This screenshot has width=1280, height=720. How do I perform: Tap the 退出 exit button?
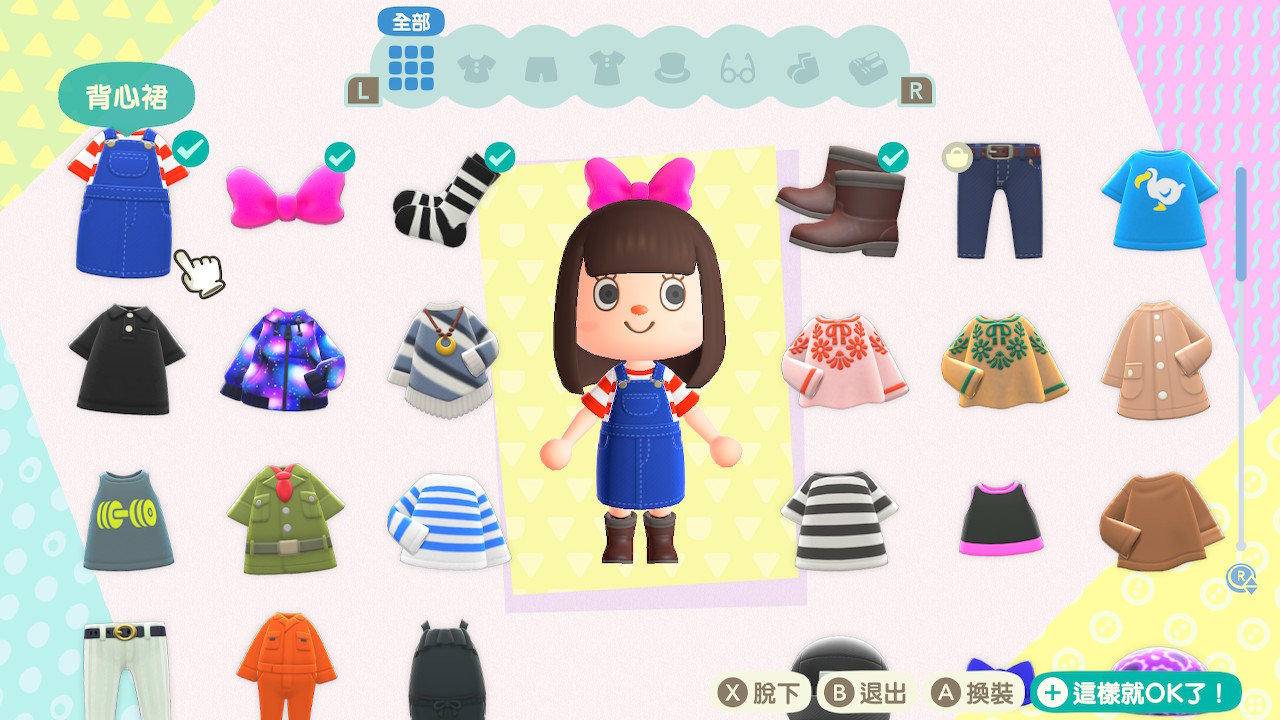click(868, 693)
